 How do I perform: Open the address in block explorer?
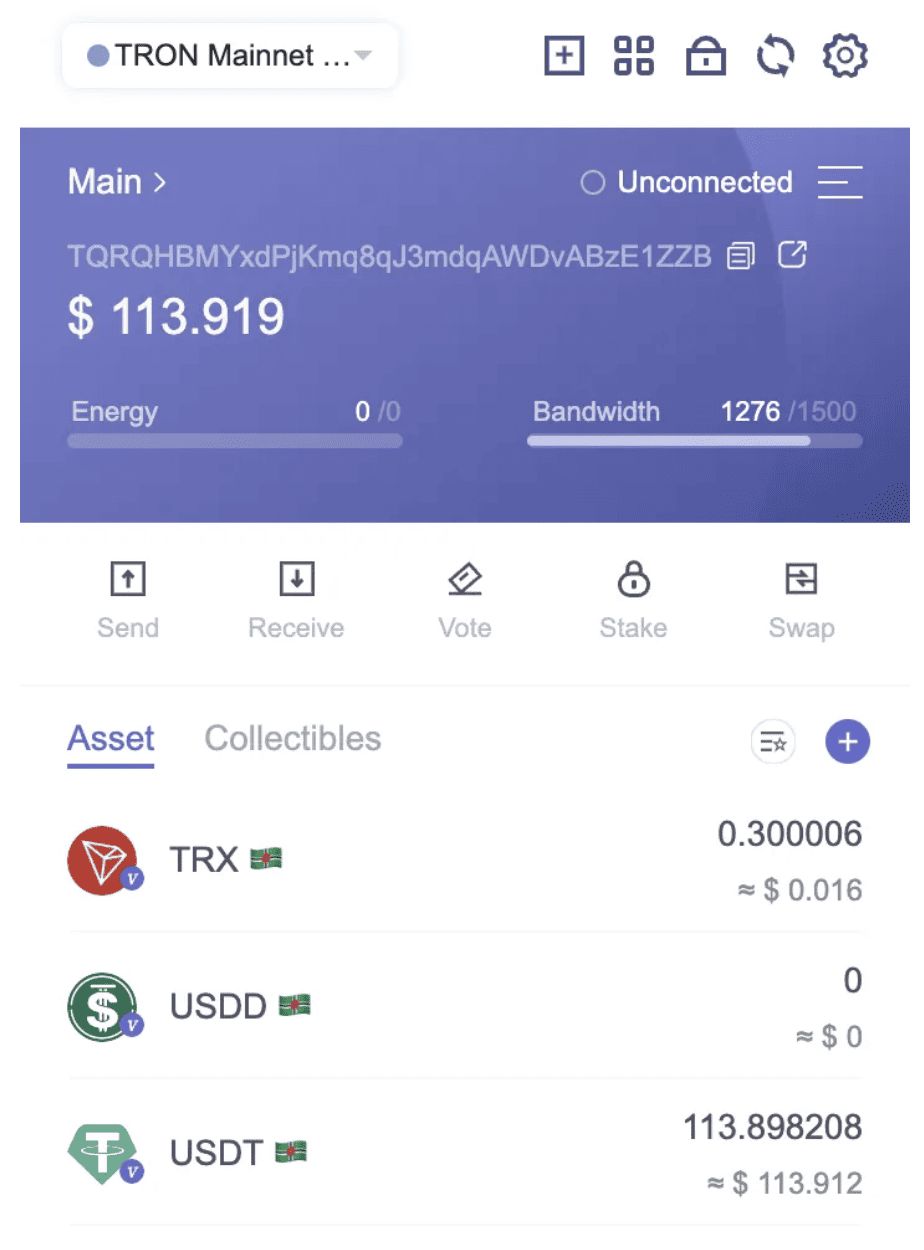point(793,256)
